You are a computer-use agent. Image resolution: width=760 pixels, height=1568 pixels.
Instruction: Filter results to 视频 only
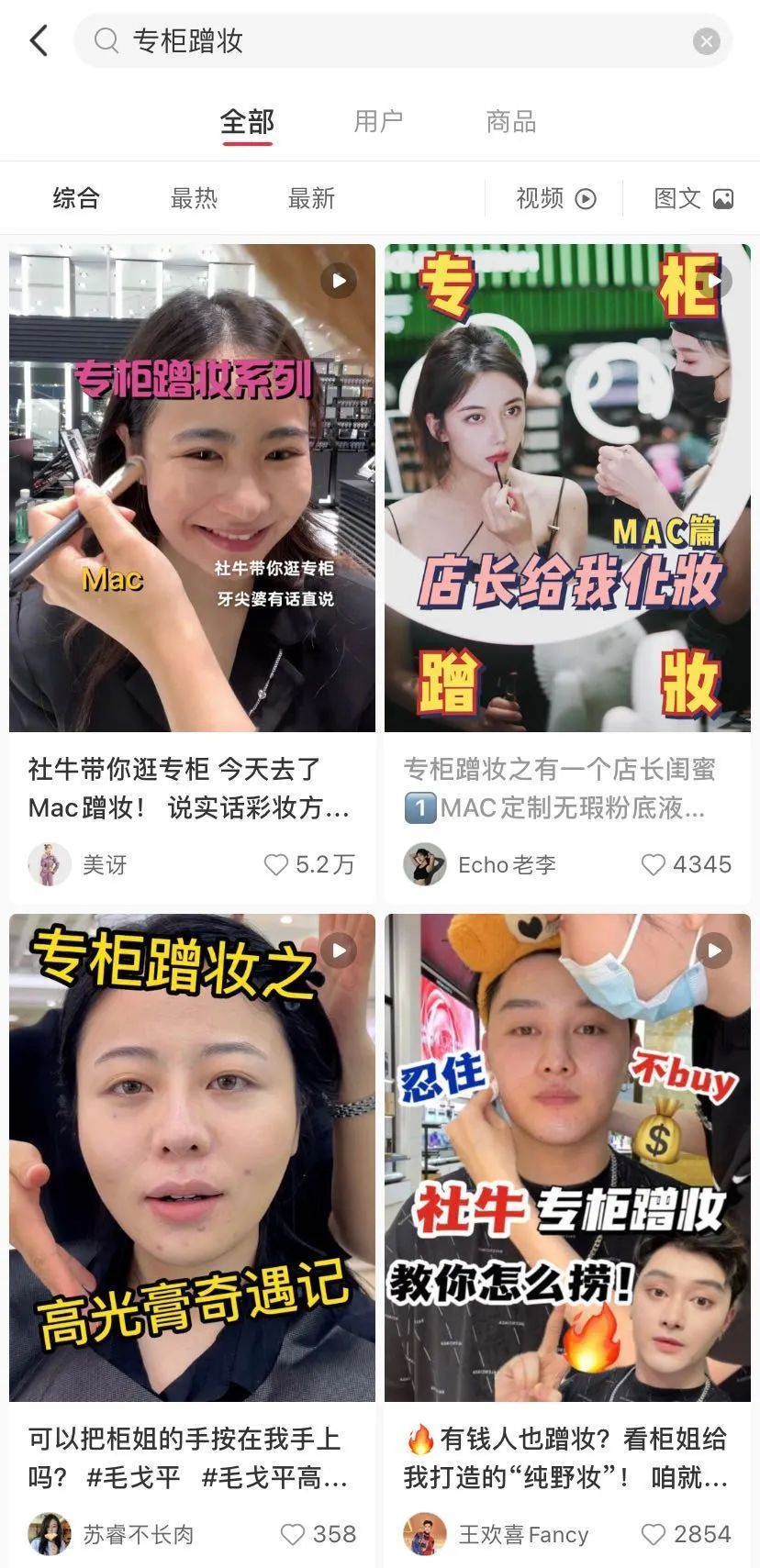pos(555,198)
